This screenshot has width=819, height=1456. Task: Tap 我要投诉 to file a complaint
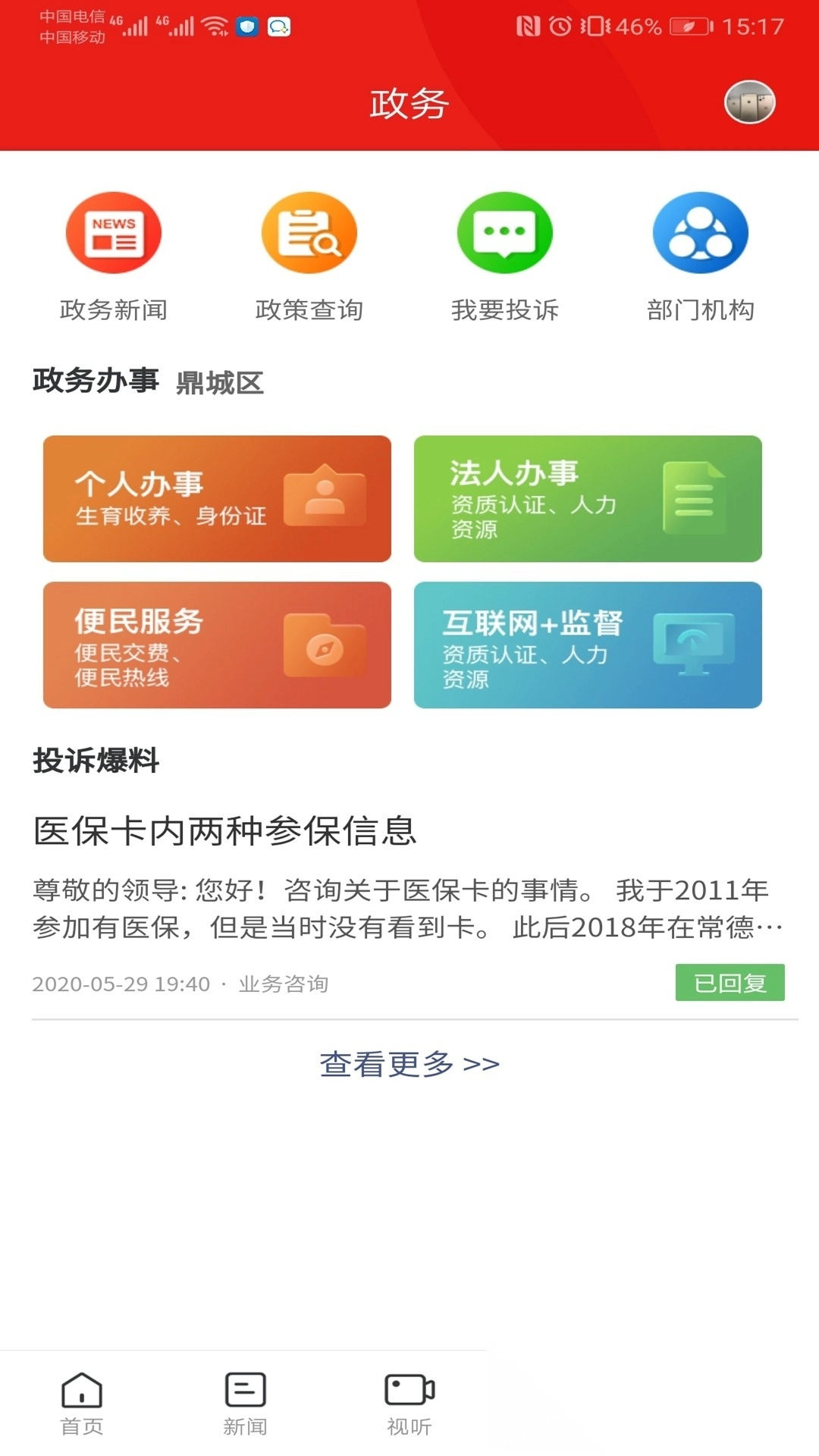[504, 256]
